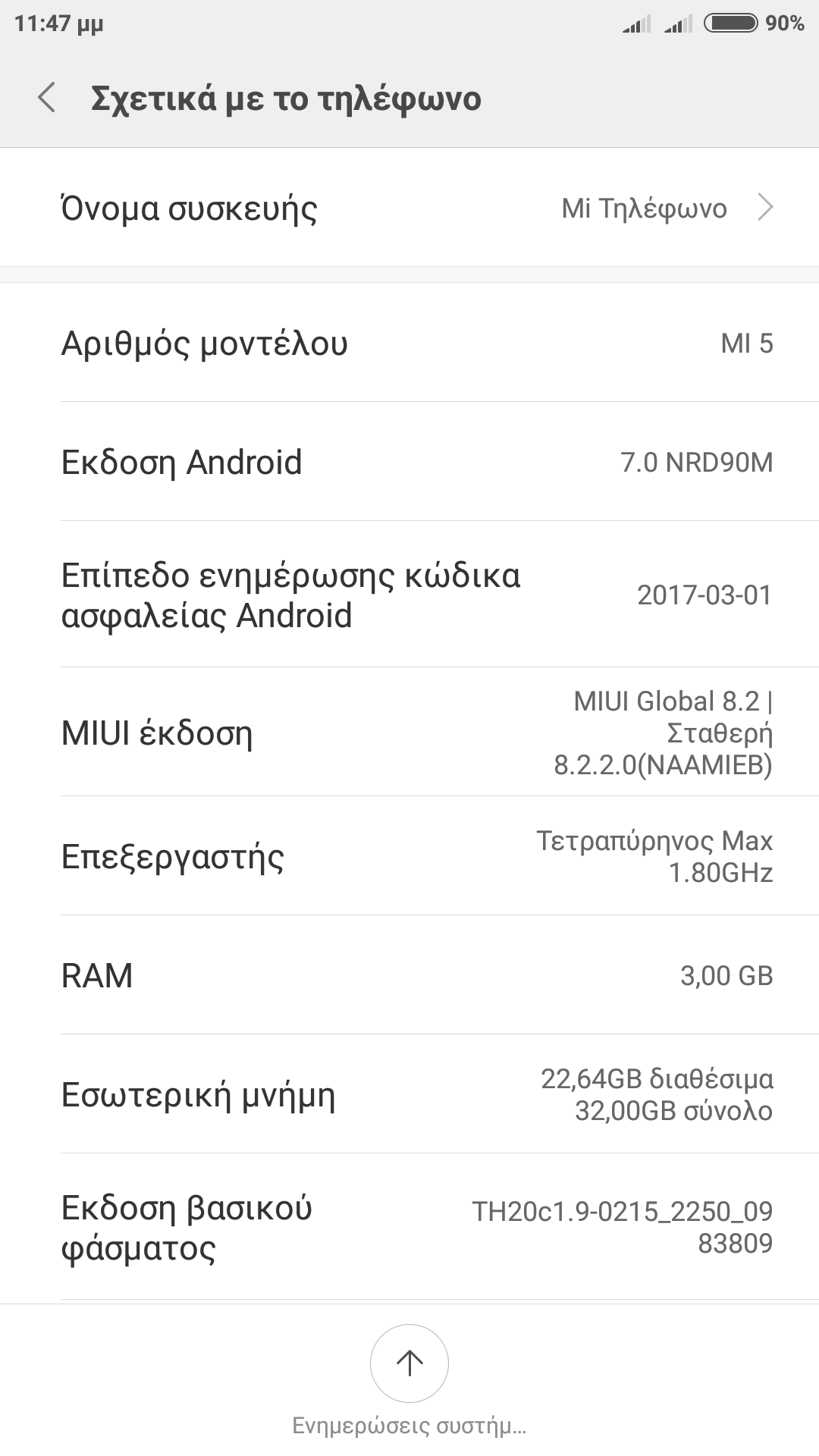Tap the Εκδοση Android row
The image size is (819, 1456).
click(409, 462)
